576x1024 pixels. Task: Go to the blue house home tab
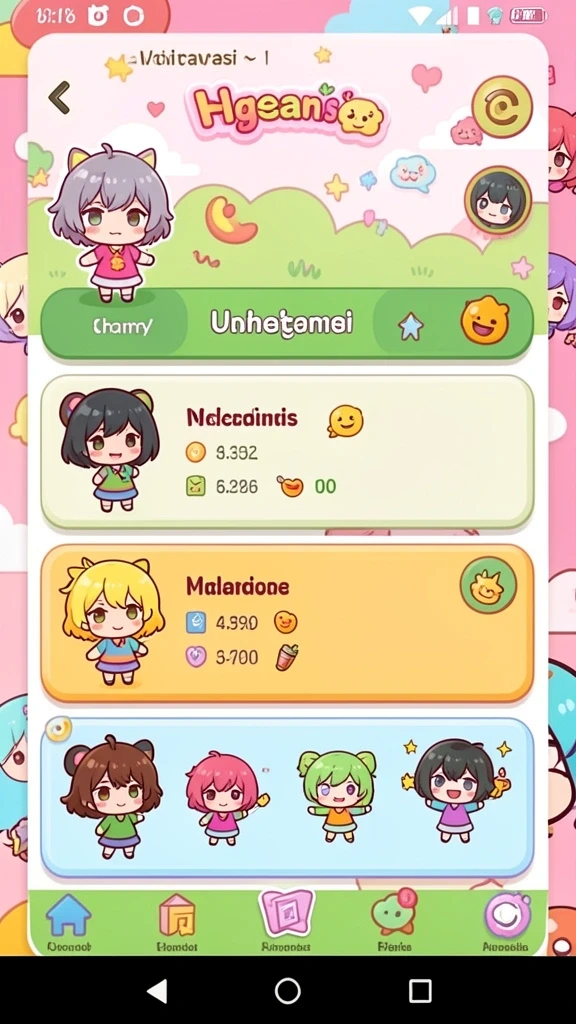click(x=68, y=922)
